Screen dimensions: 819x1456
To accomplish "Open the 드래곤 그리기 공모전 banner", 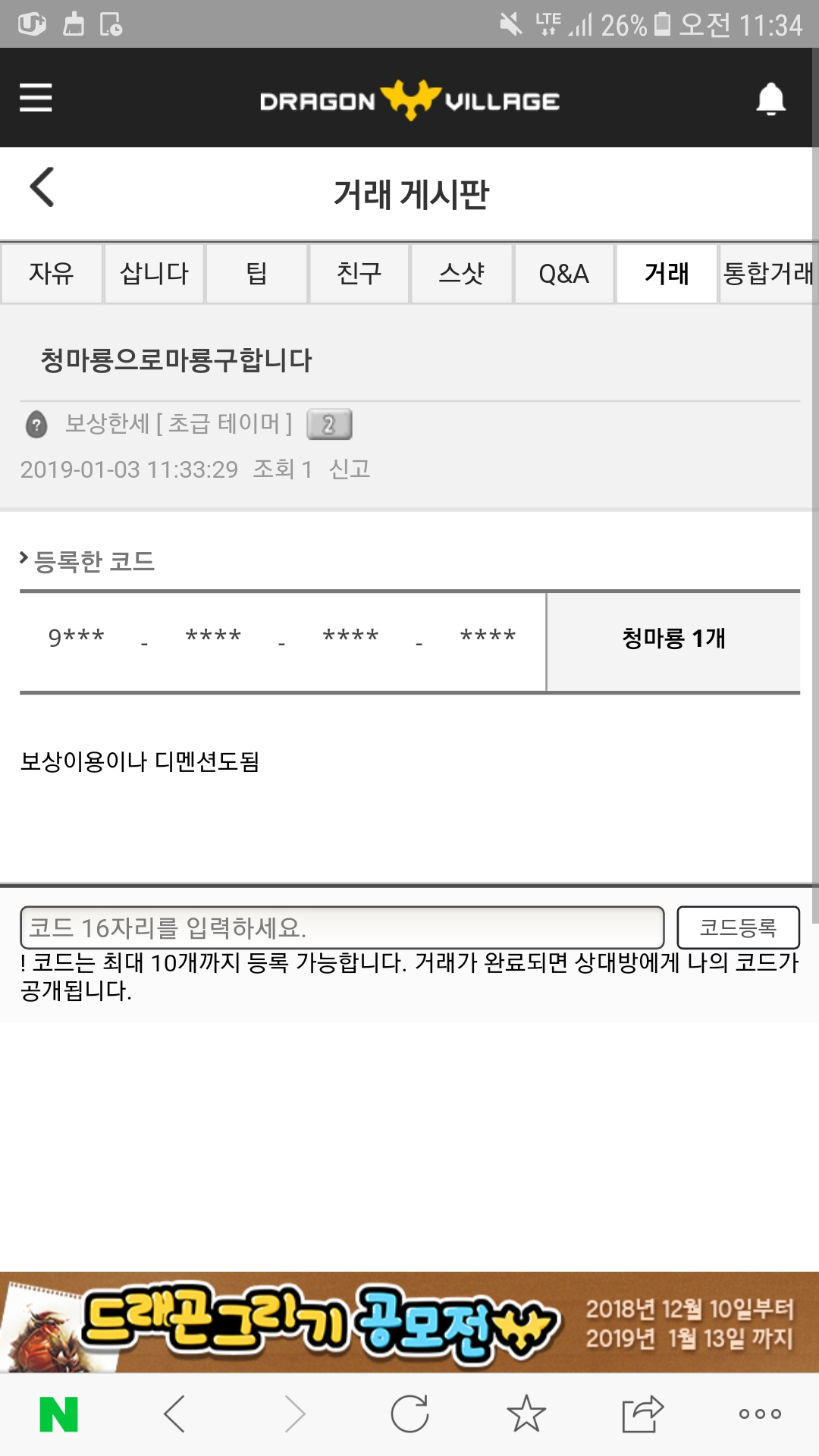I will pos(409,1323).
